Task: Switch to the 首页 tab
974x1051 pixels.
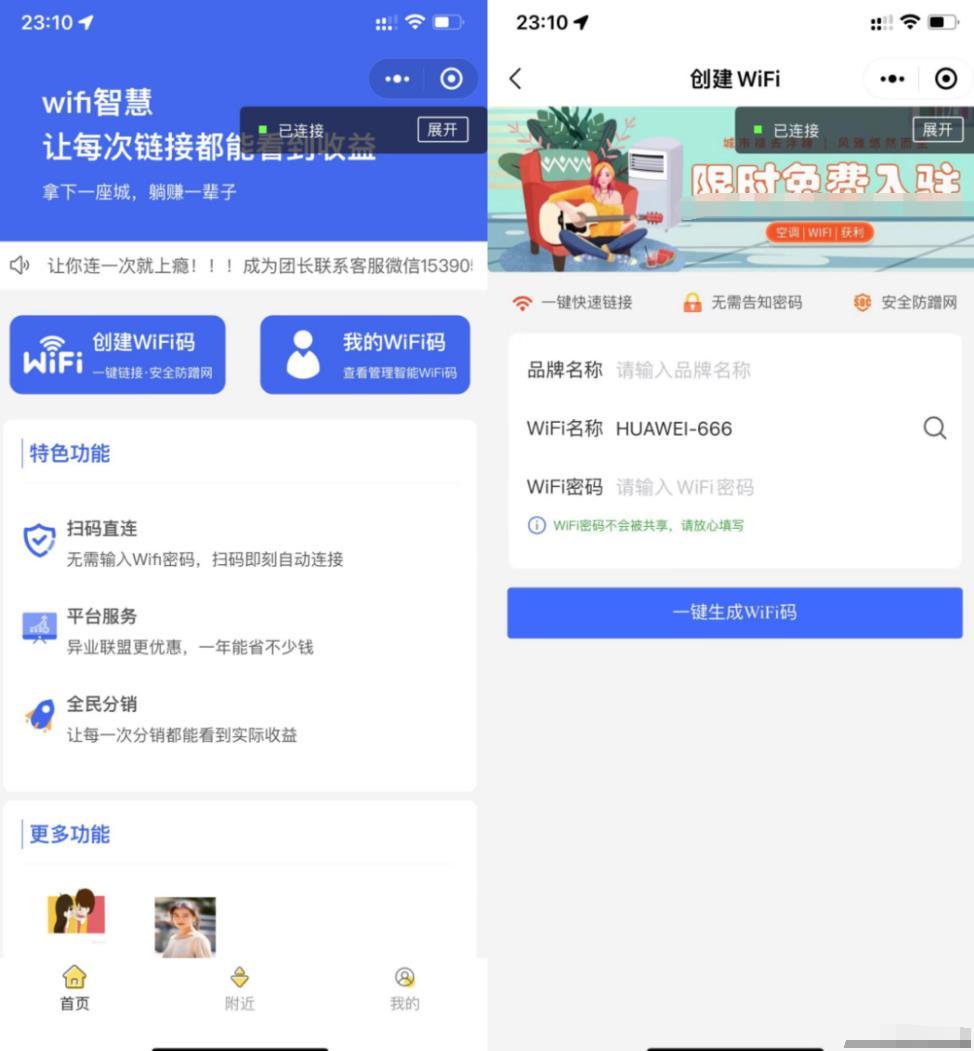Action: tap(75, 988)
